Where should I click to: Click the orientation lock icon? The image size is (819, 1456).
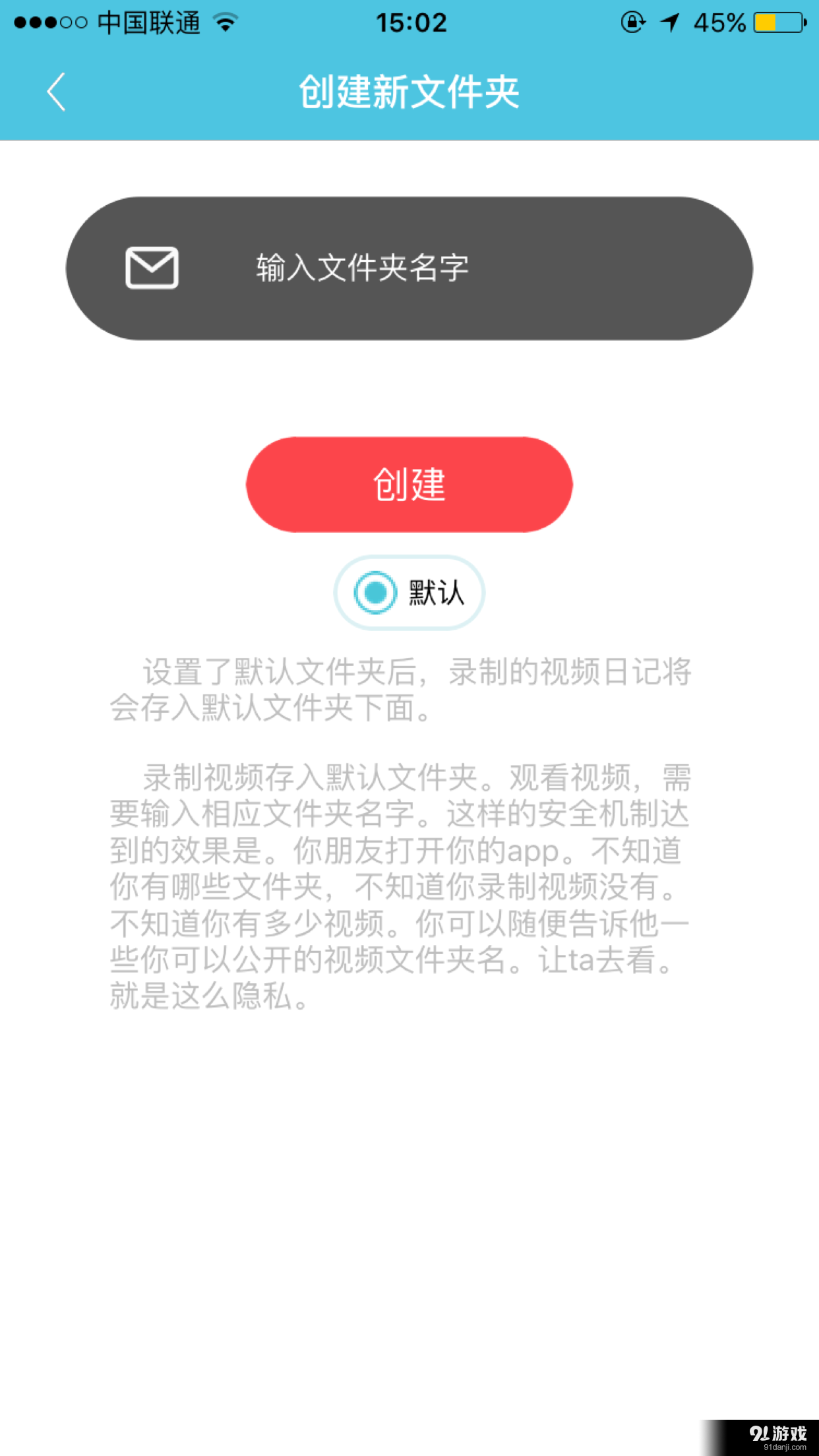[631, 22]
